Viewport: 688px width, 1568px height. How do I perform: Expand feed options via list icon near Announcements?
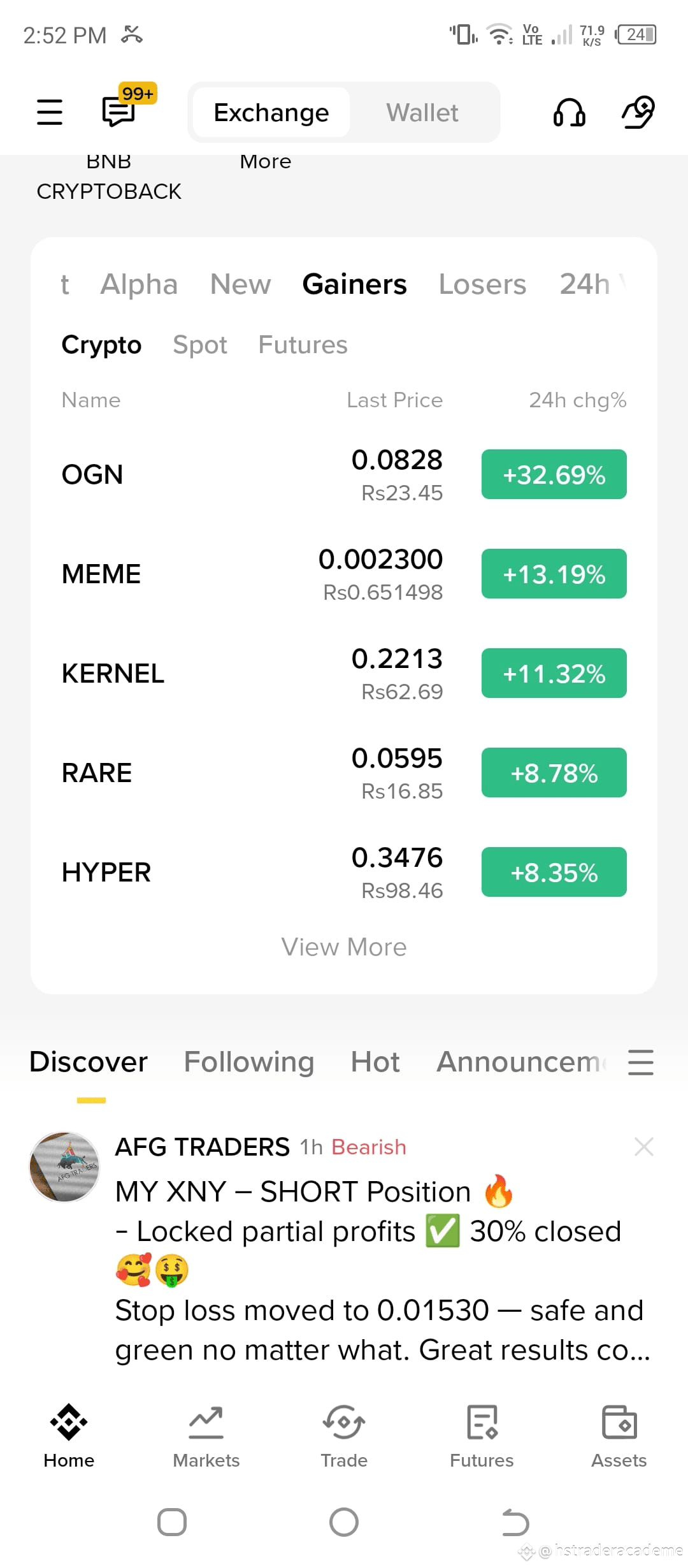click(x=641, y=1063)
